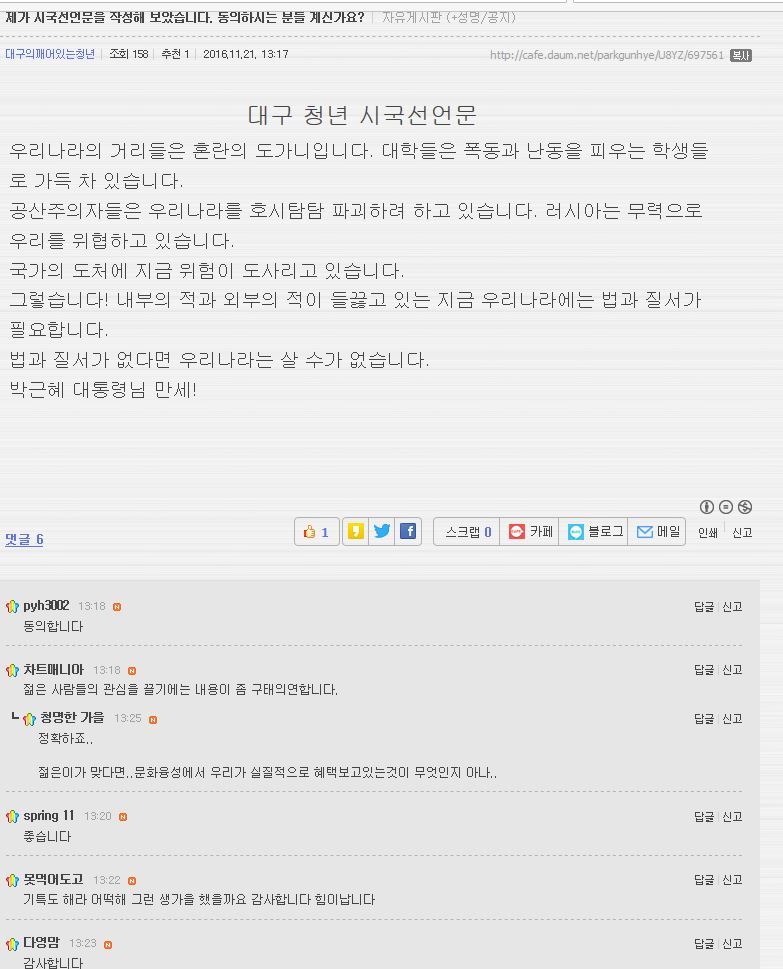Share post on Facebook
This screenshot has height=969, width=783.
tap(408, 532)
